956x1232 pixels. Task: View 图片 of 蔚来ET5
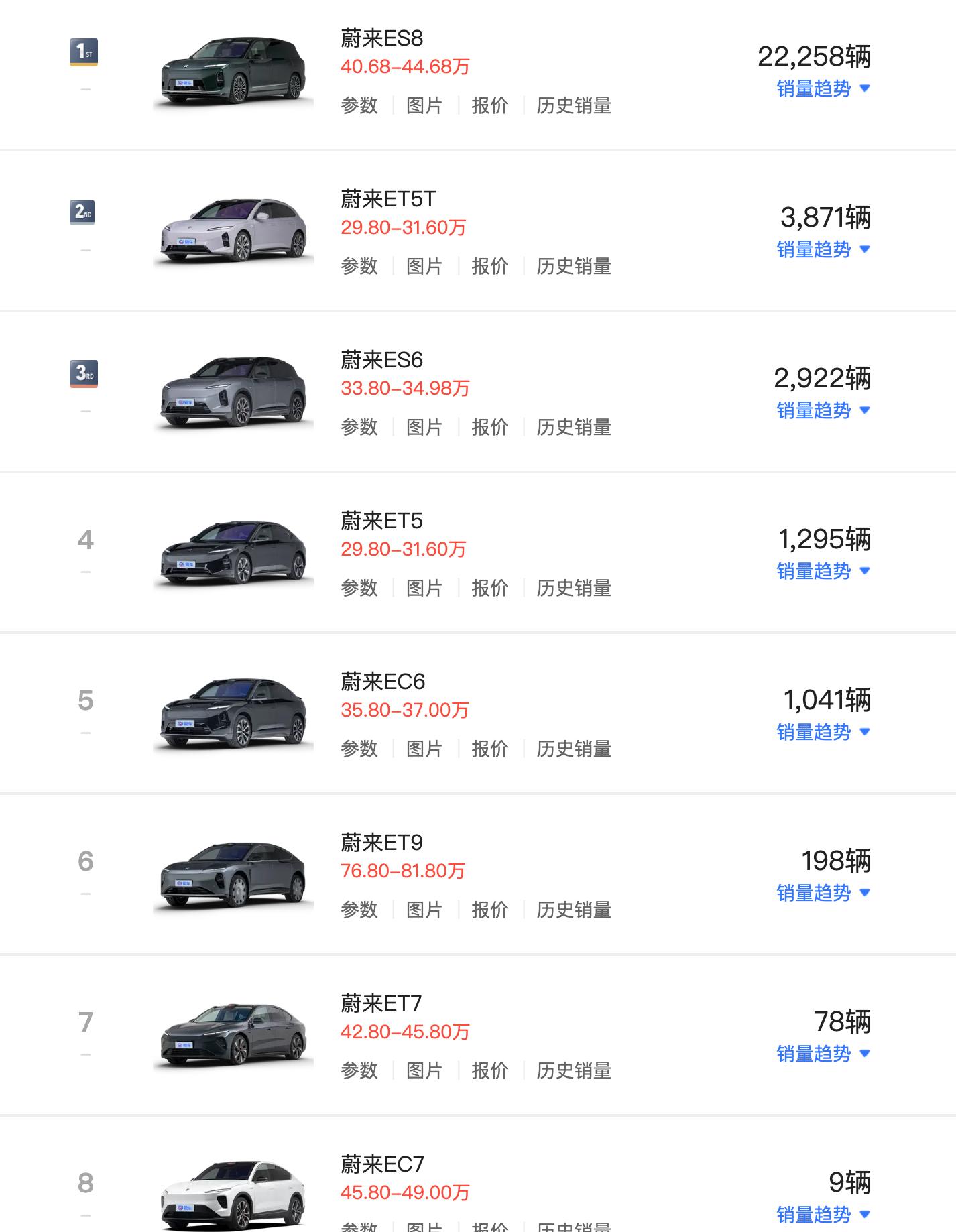[424, 588]
